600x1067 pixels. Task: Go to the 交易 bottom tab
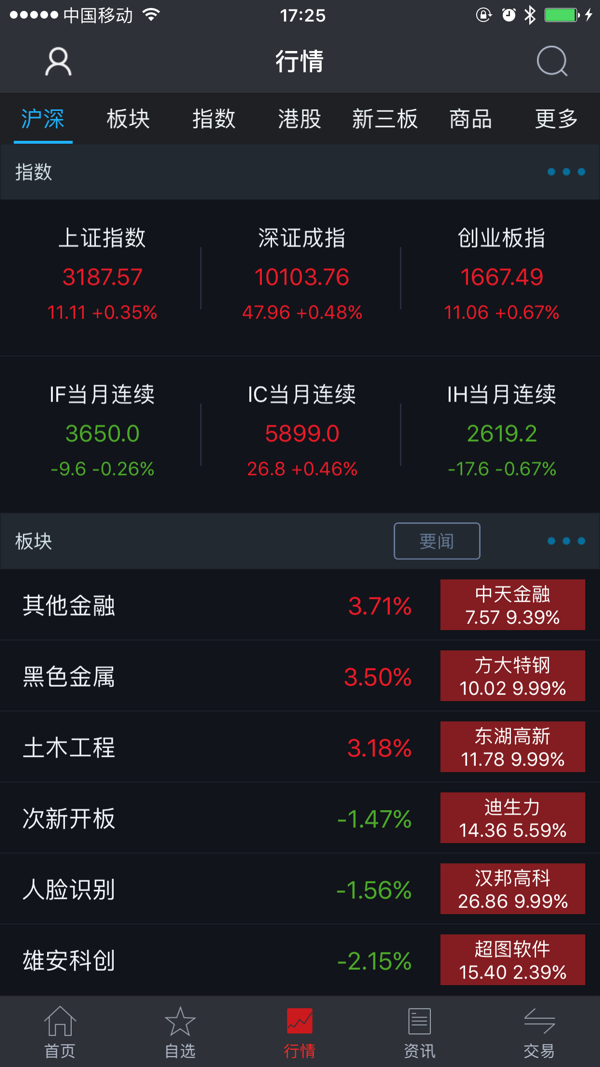(539, 1032)
